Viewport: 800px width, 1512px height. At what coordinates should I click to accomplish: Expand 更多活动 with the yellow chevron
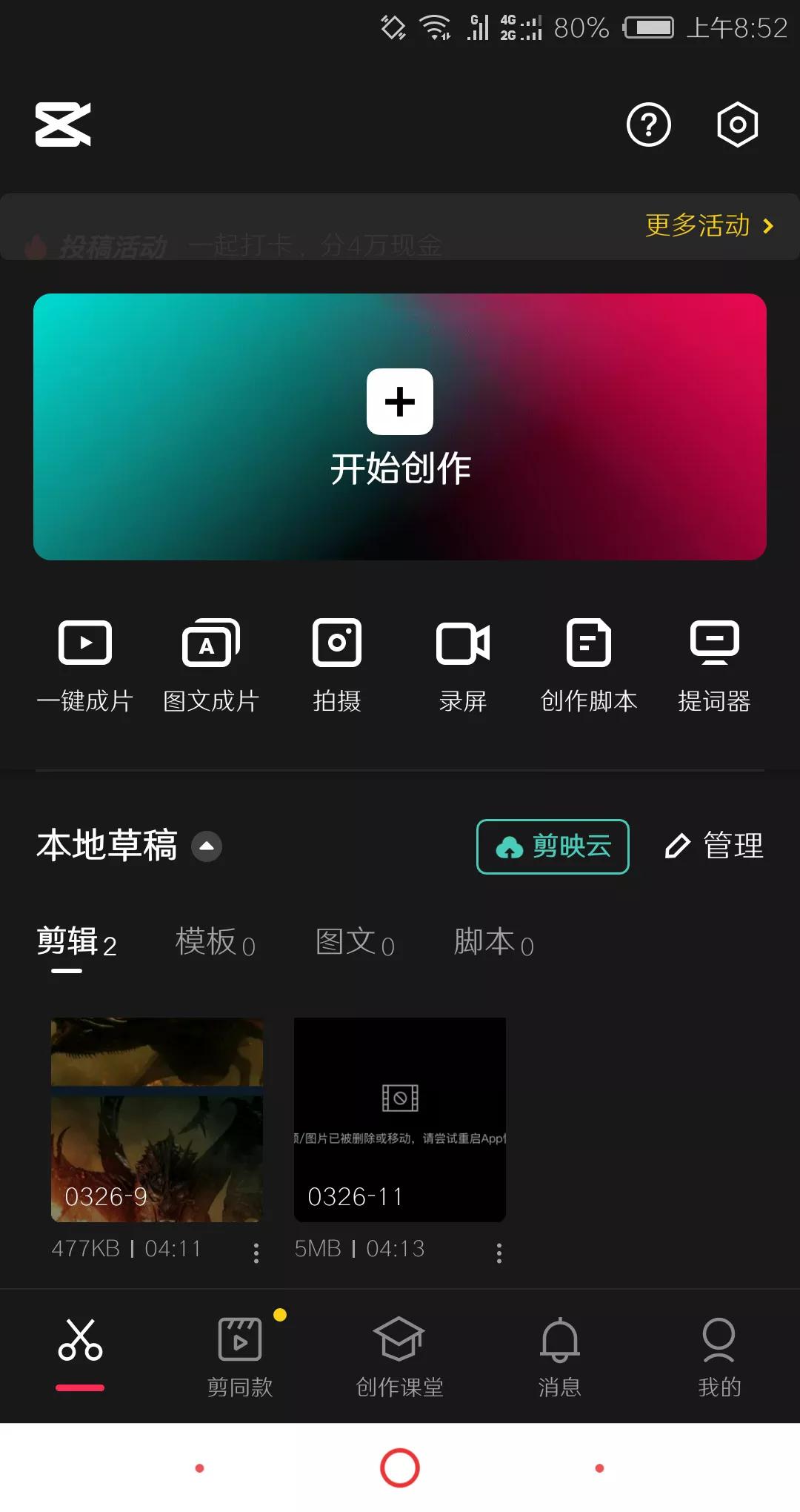pyautogui.click(x=707, y=226)
